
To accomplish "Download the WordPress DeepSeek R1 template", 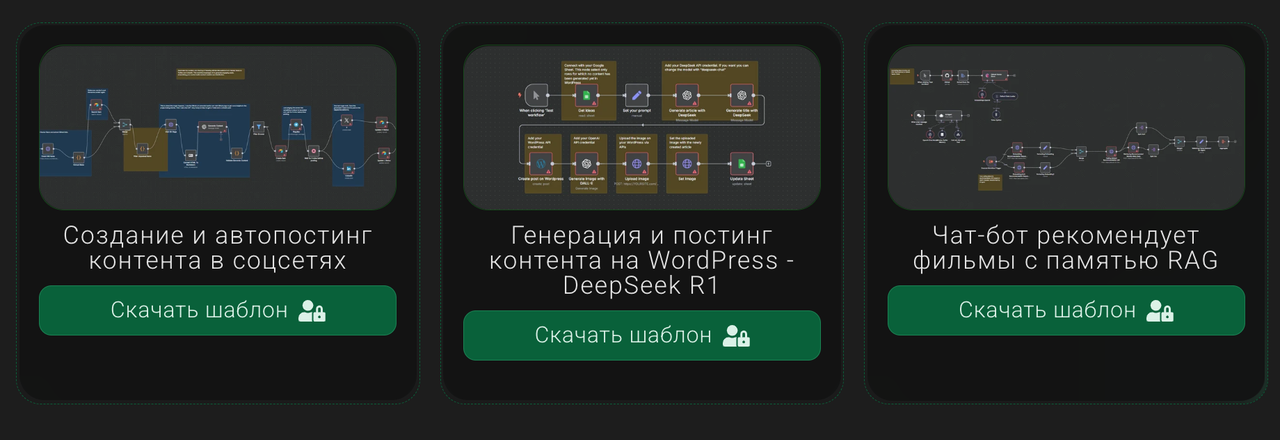I will 641,335.
